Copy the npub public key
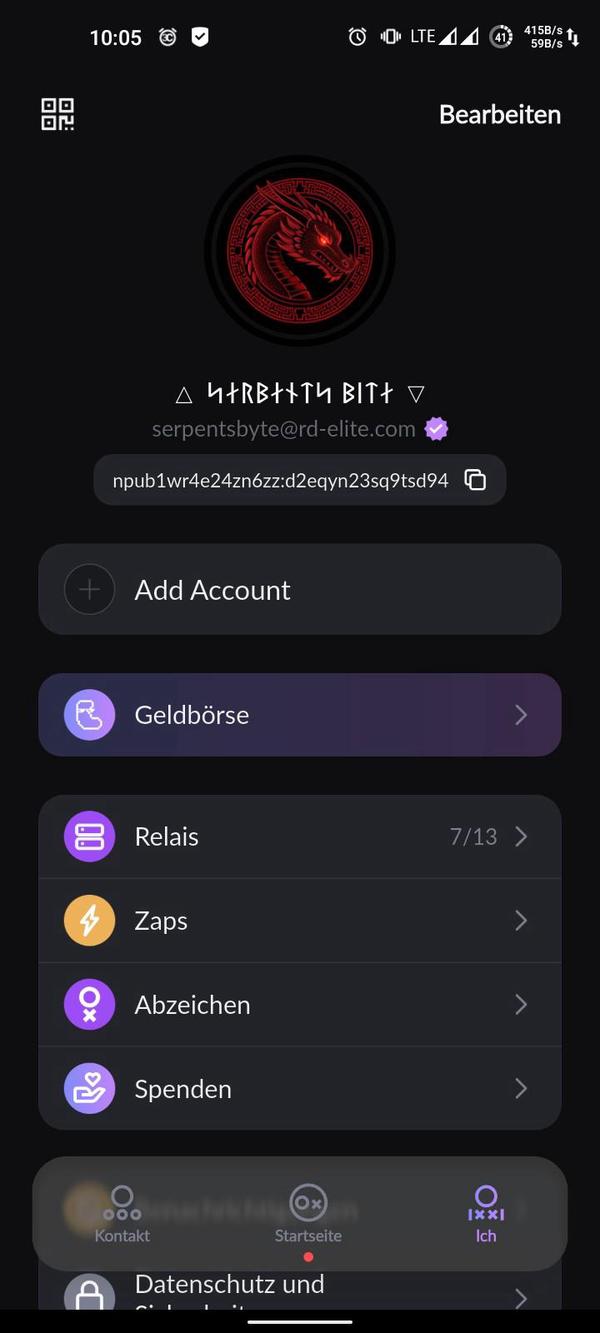 point(476,480)
